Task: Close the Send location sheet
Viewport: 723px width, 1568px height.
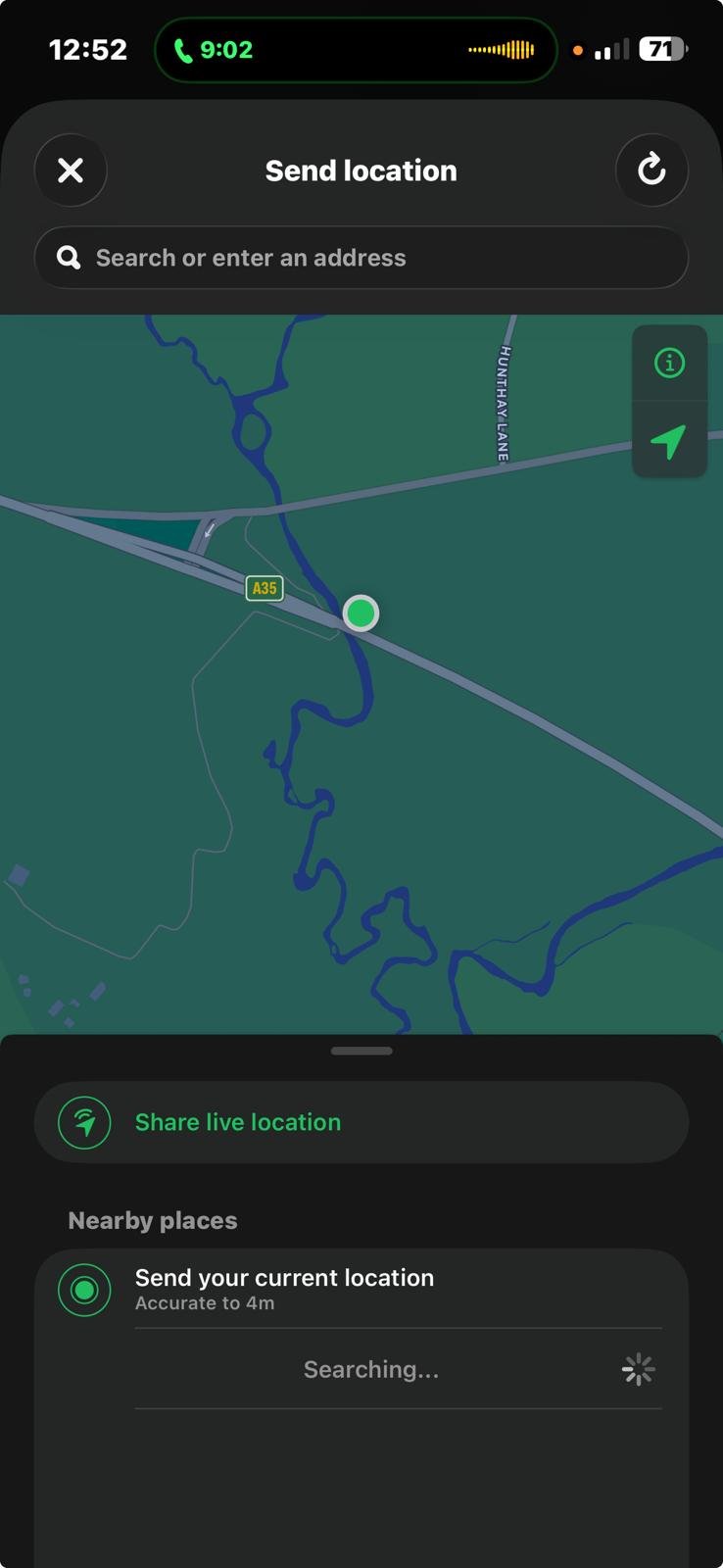Action: tap(71, 171)
